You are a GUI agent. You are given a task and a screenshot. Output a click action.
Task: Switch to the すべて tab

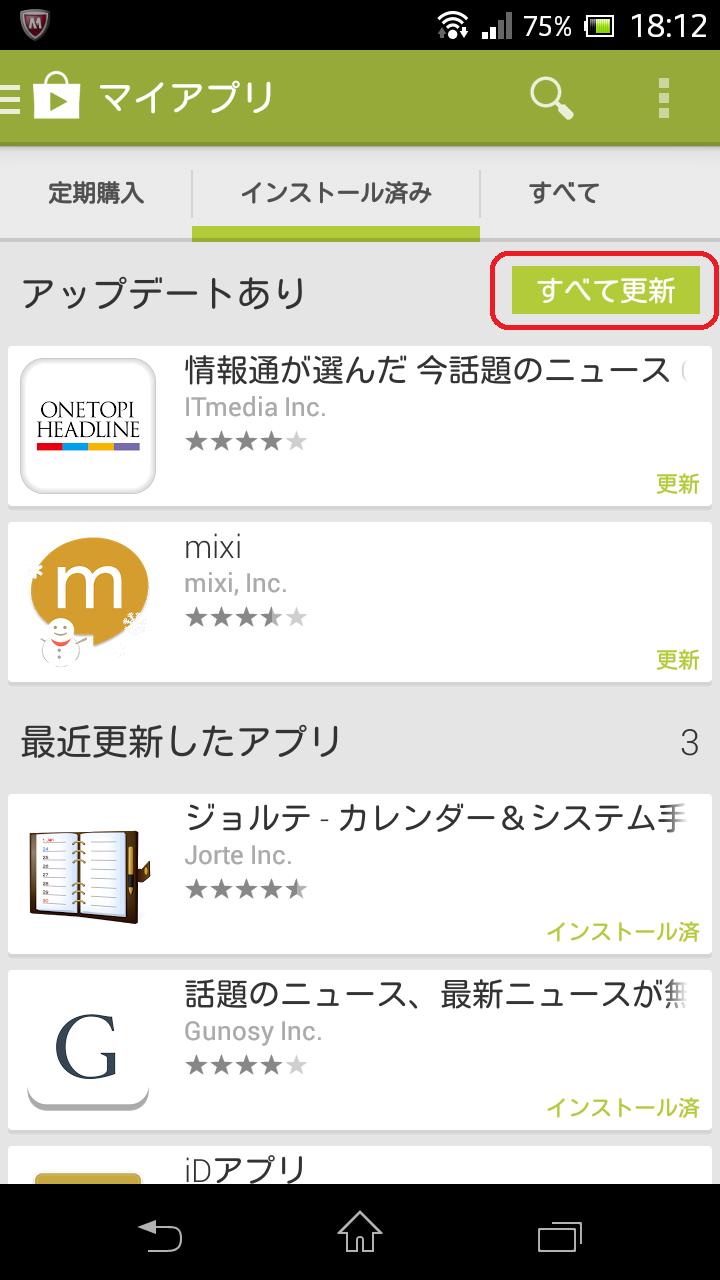tap(564, 193)
